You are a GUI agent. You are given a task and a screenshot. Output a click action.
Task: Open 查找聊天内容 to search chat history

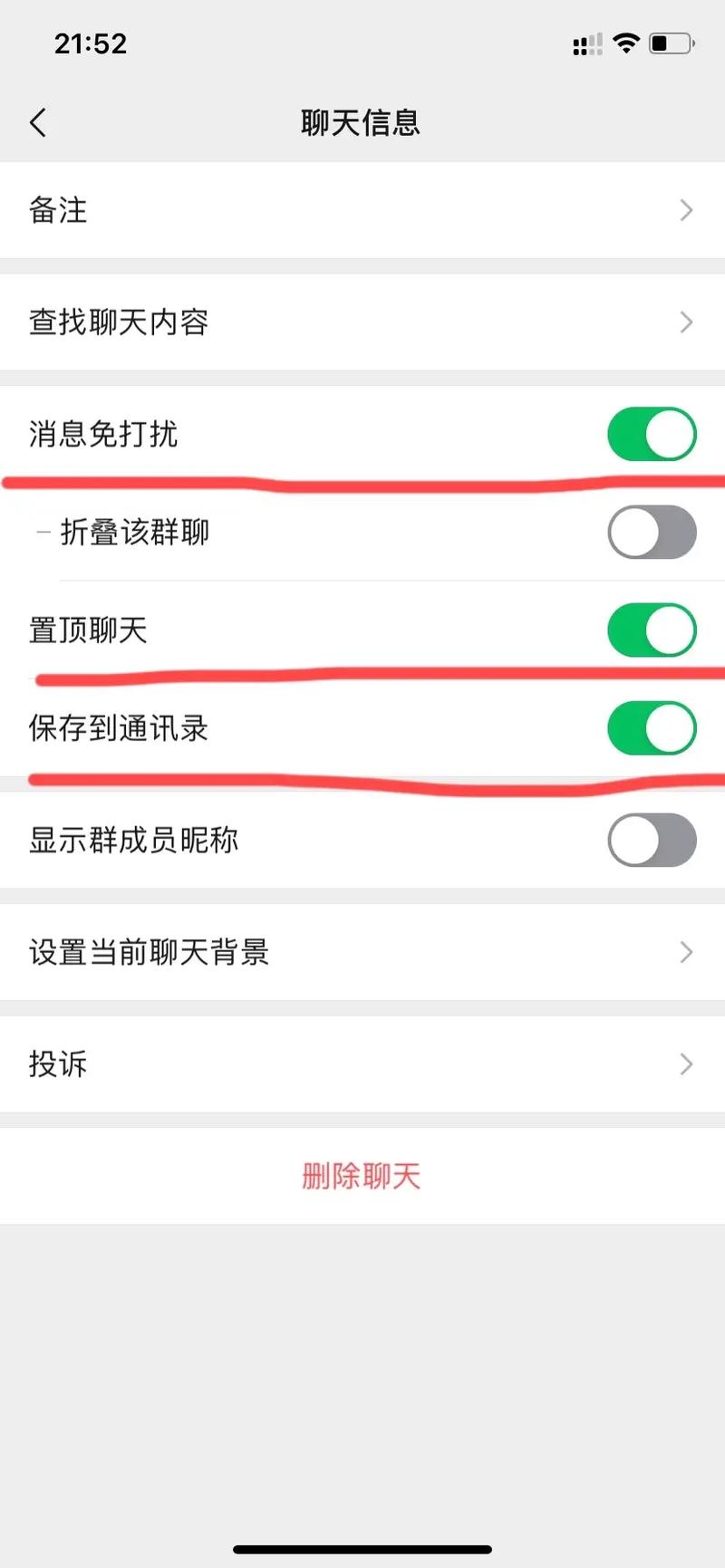(362, 322)
